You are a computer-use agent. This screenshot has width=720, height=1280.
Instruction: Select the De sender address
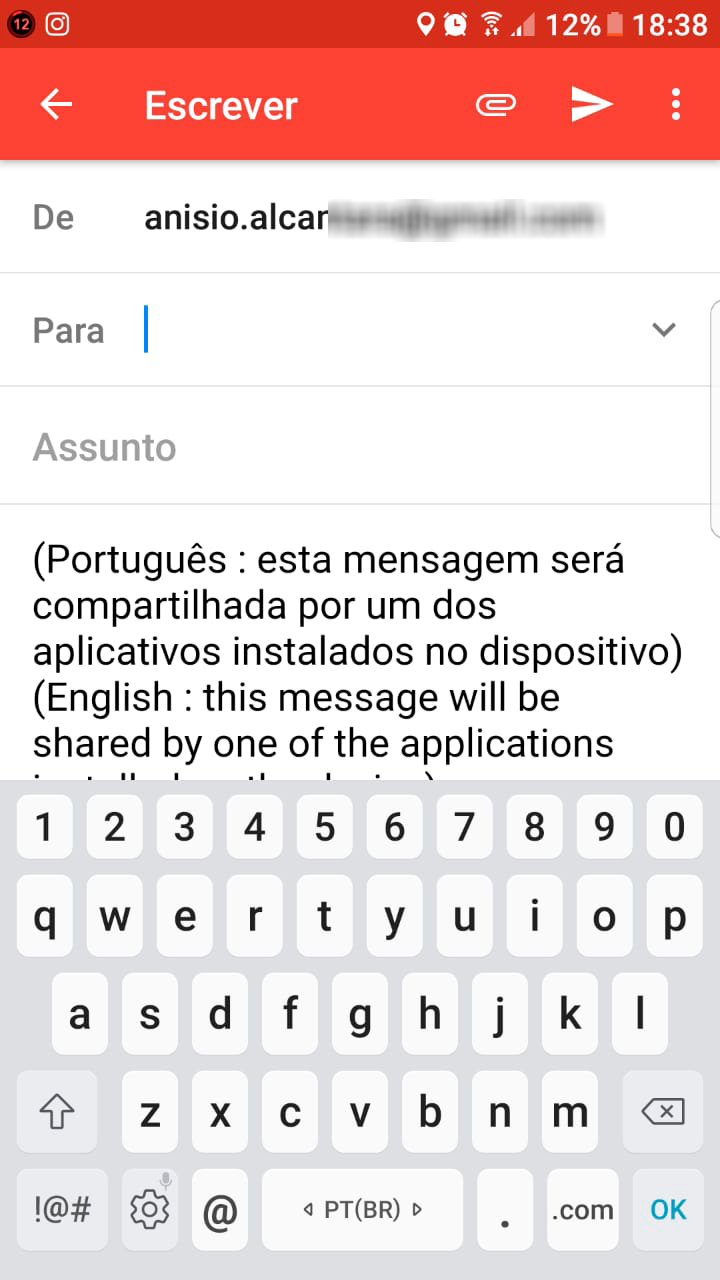pyautogui.click(x=373, y=217)
